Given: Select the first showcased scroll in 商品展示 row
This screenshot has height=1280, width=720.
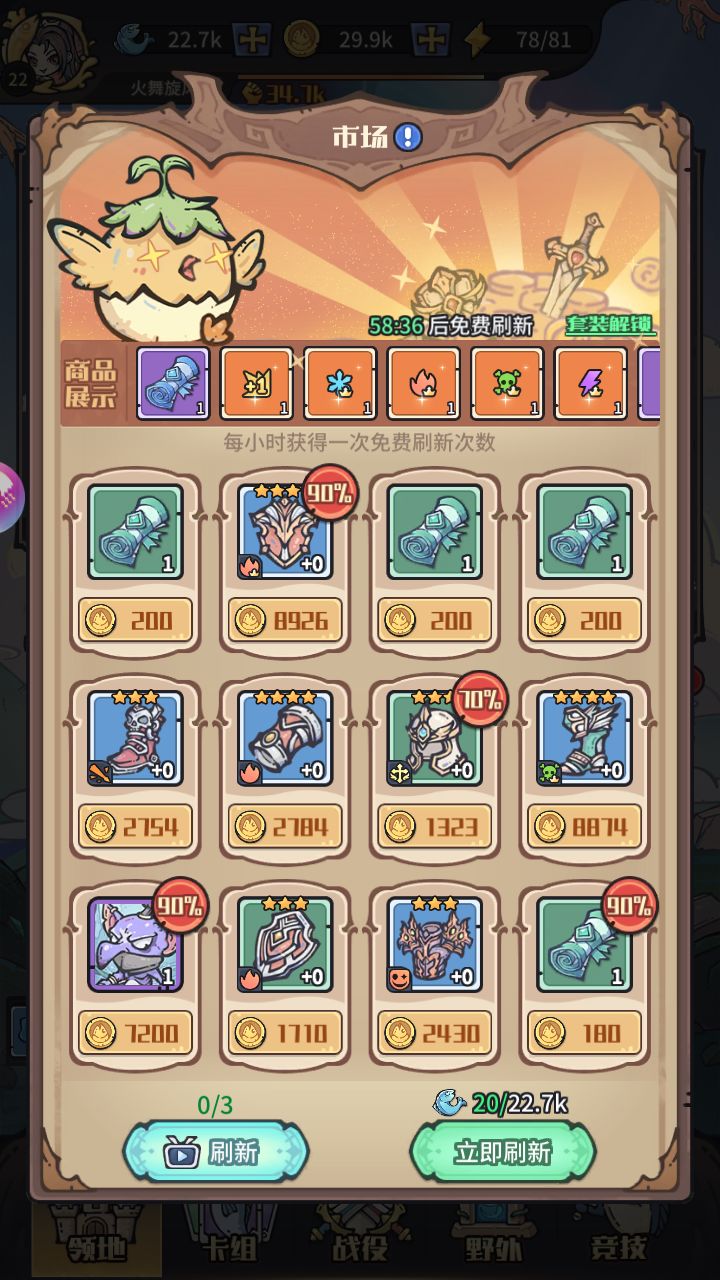Looking at the screenshot, I should pos(172,383).
